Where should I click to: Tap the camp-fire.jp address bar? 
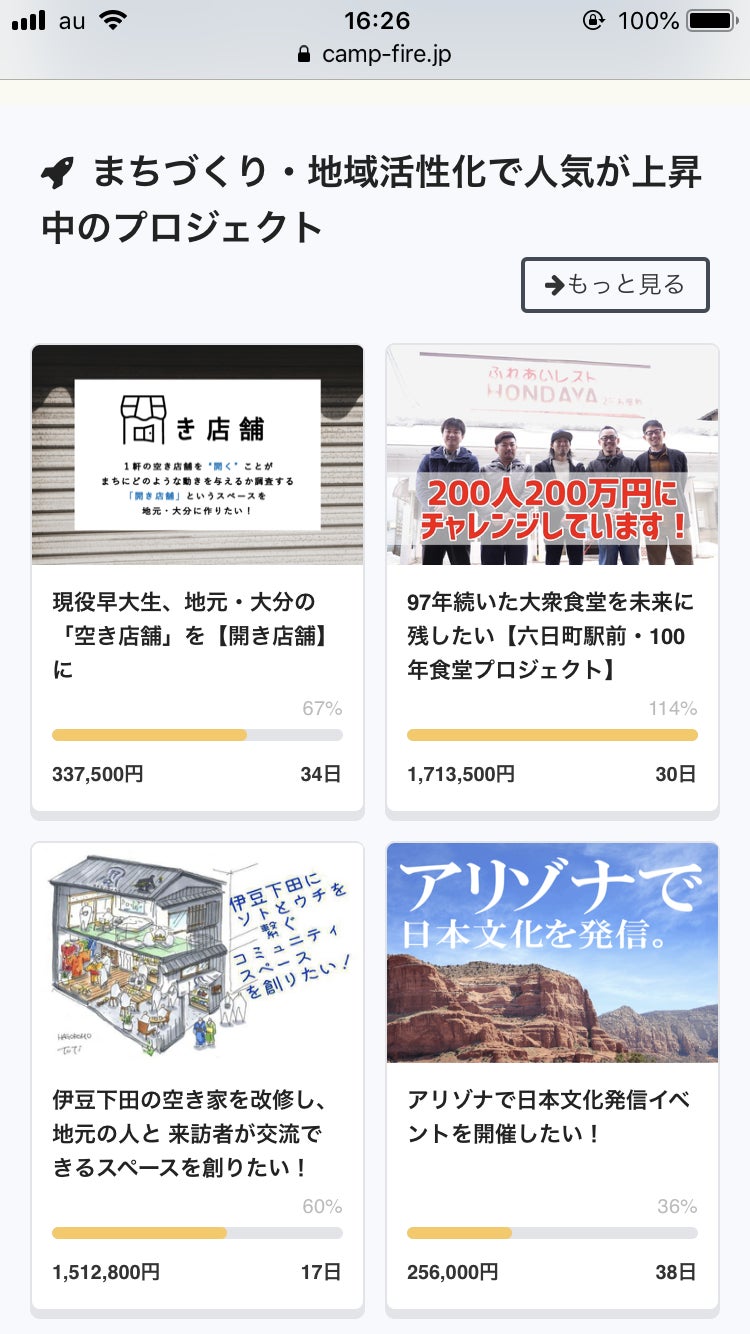coord(375,54)
